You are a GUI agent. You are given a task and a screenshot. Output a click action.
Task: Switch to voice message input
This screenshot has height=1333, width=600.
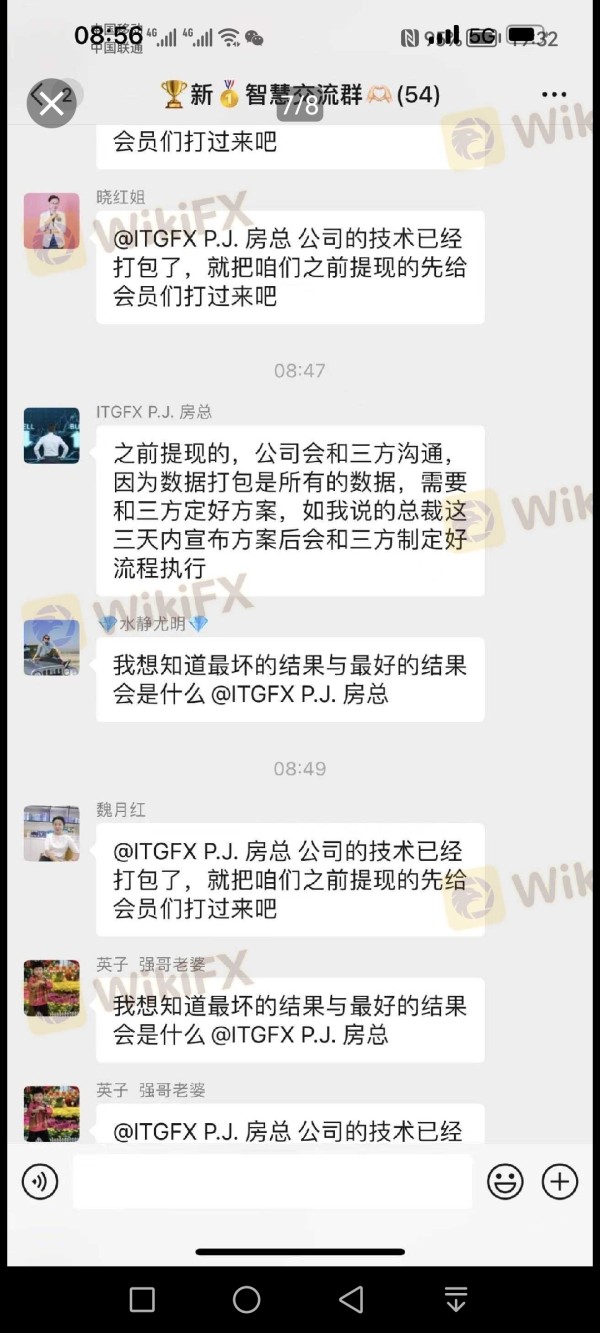tap(40, 1182)
